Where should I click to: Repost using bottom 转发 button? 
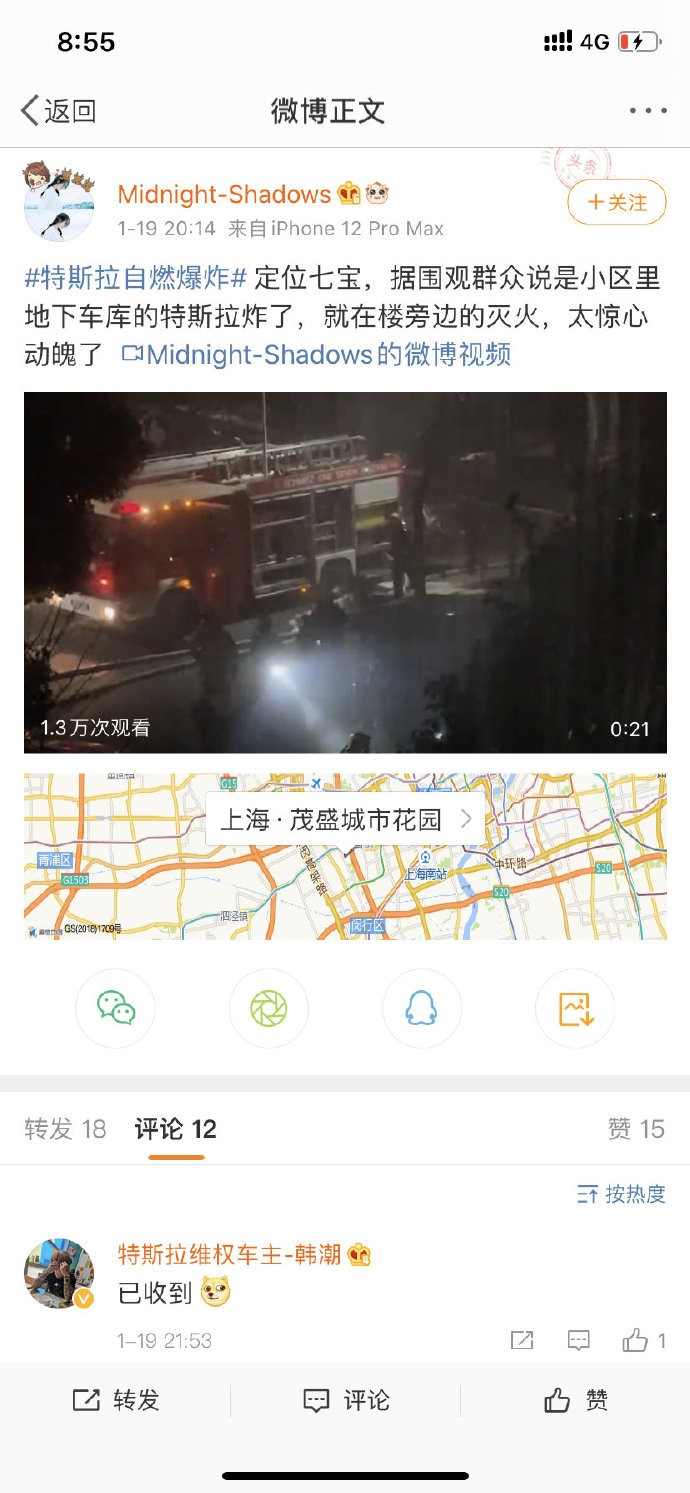coord(116,1400)
